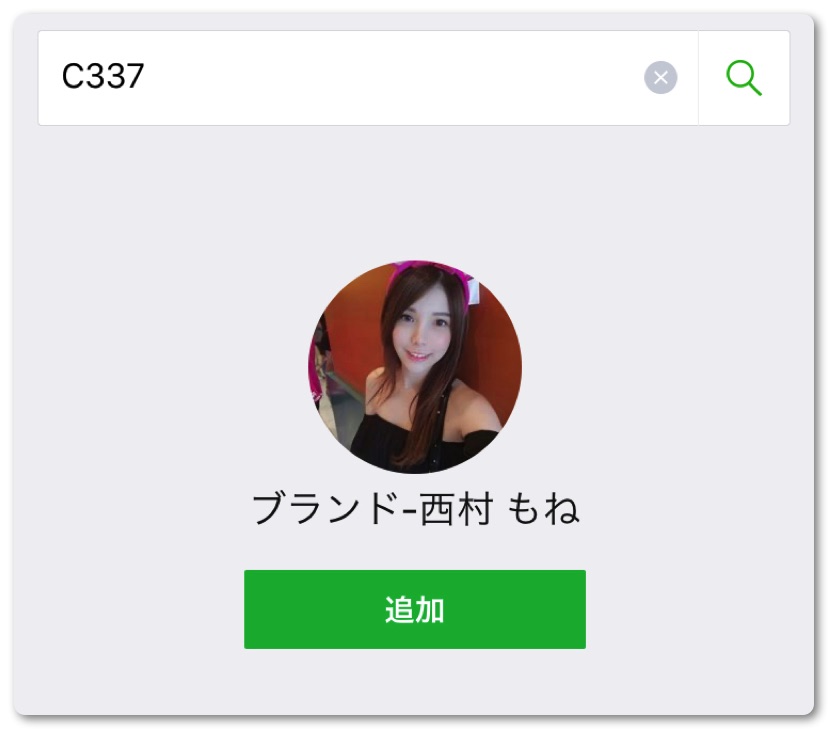Viewport: 828px width, 729px height.
Task: Clear the C337 search text
Action: point(660,78)
